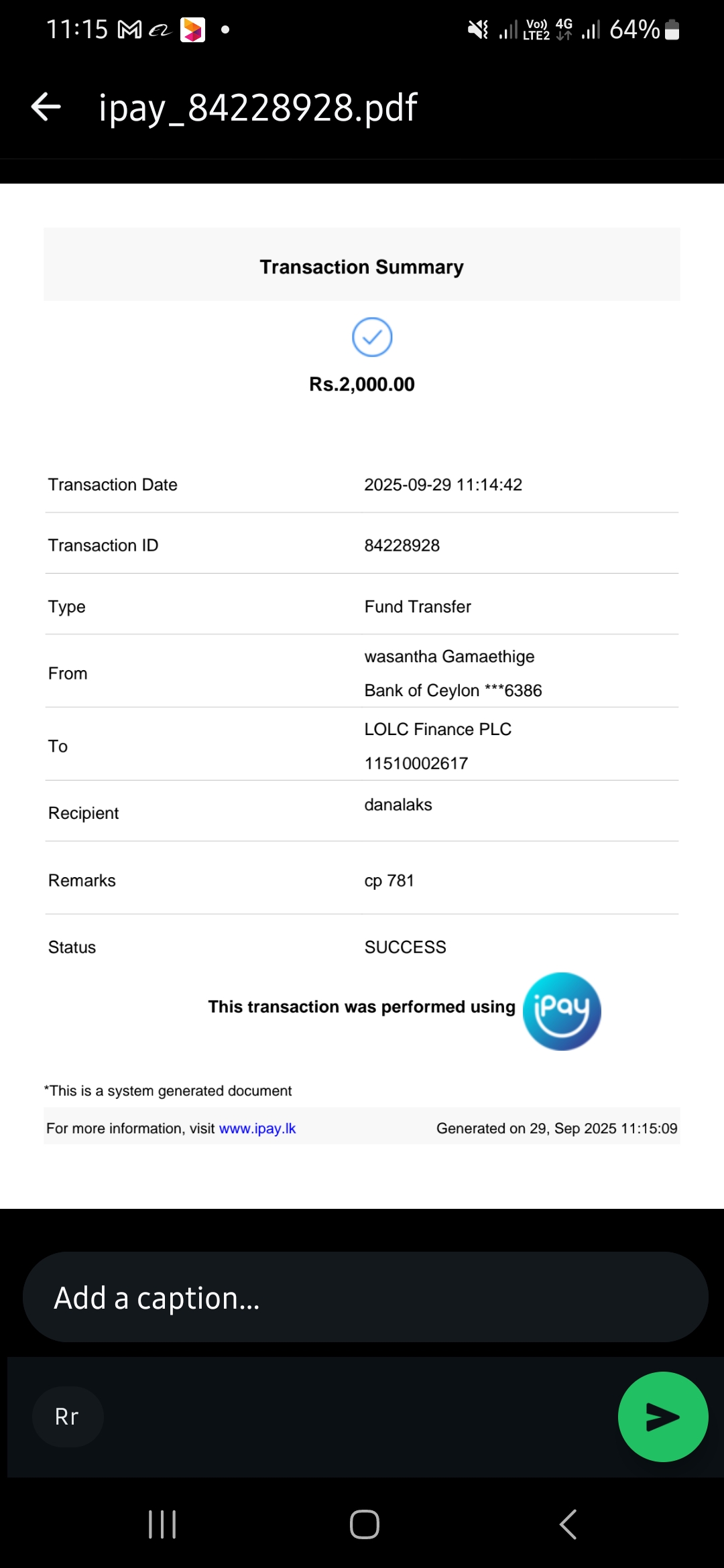
Task: Go to the home screen
Action: tap(365, 1524)
